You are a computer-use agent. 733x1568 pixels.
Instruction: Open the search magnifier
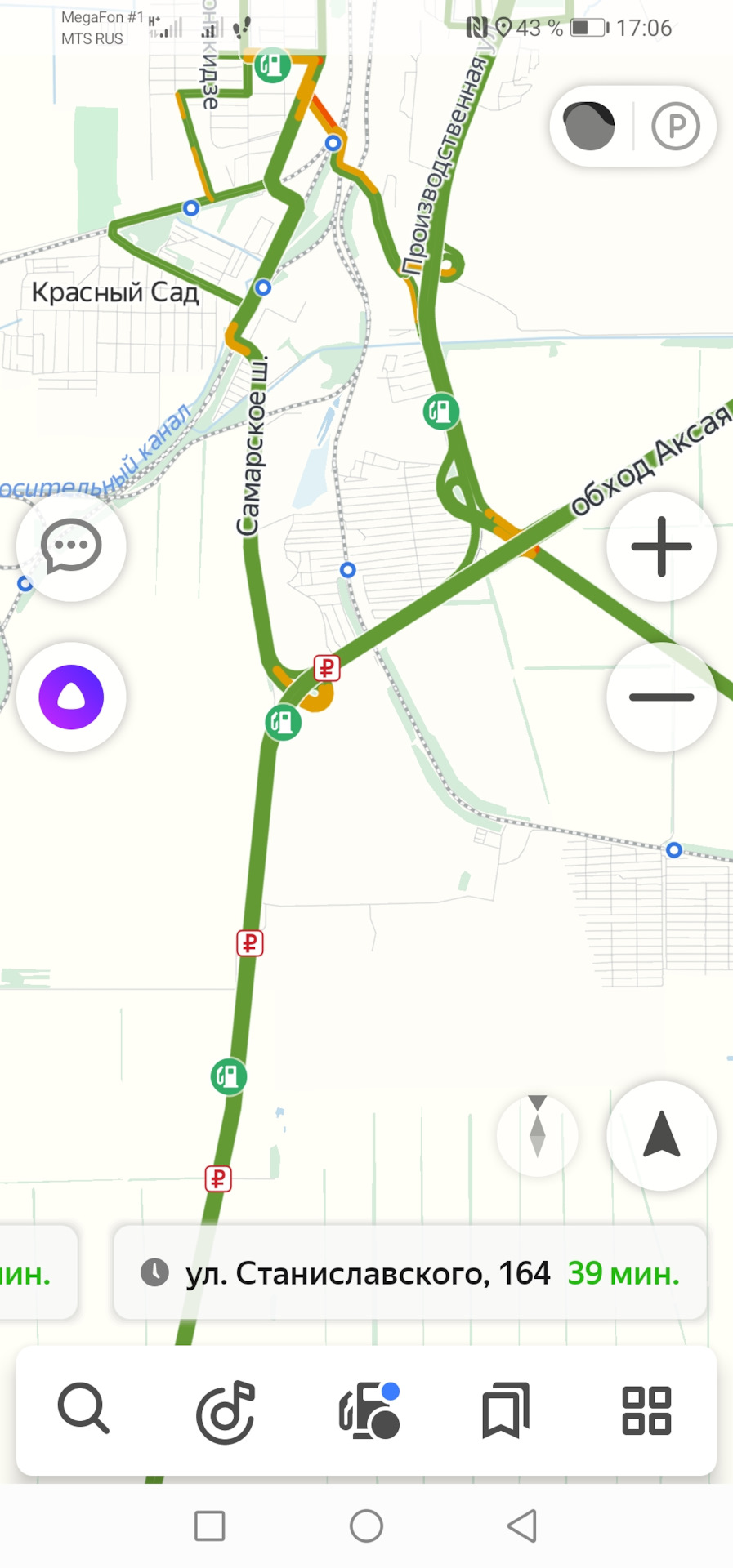(x=83, y=1409)
